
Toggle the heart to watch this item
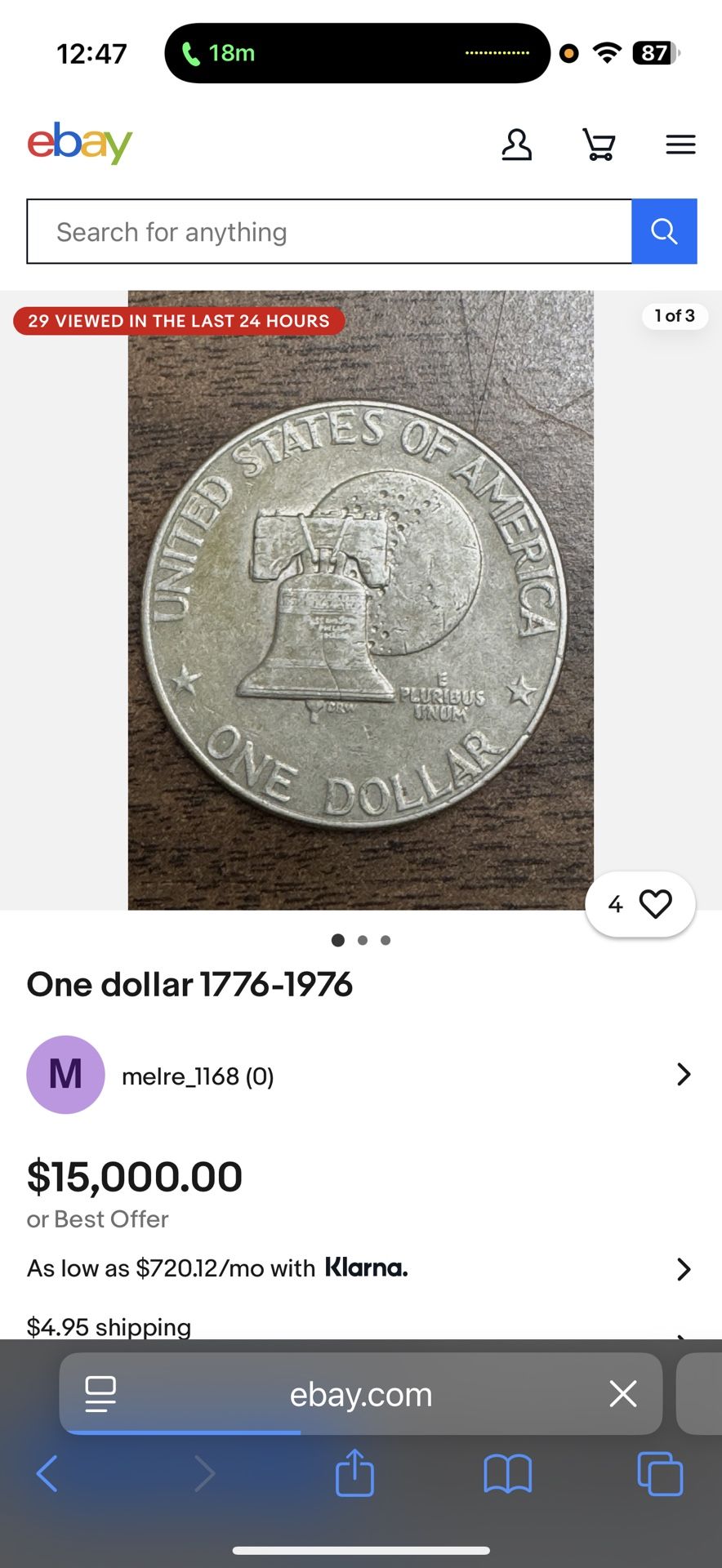[x=655, y=903]
